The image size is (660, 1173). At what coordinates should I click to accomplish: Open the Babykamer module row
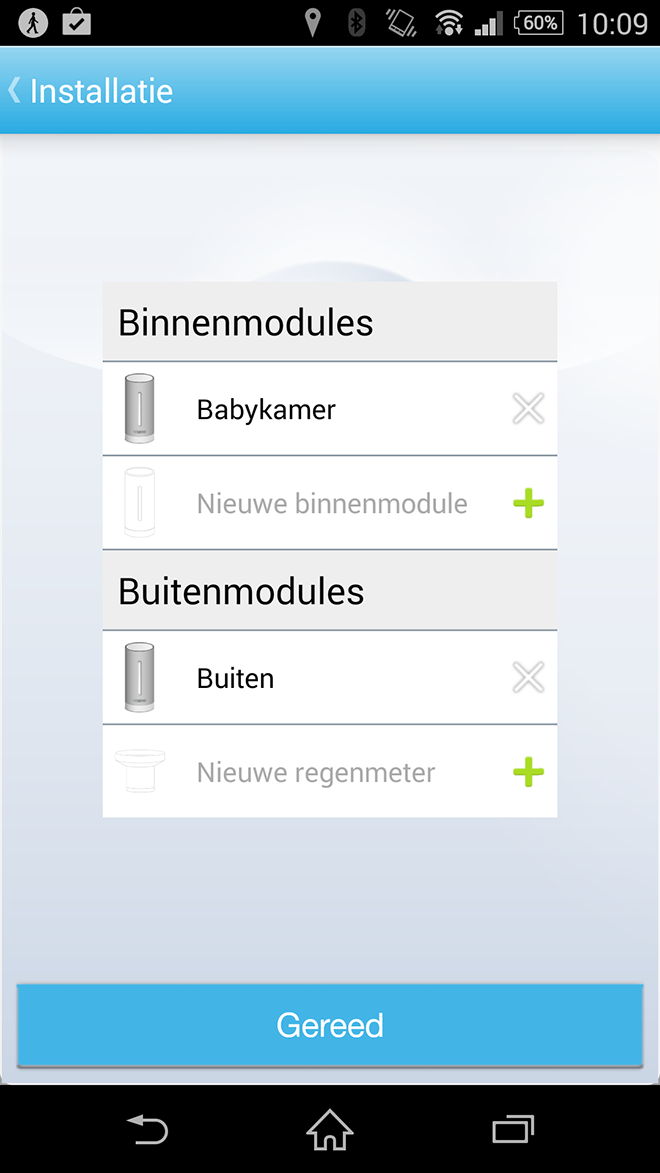tap(329, 408)
